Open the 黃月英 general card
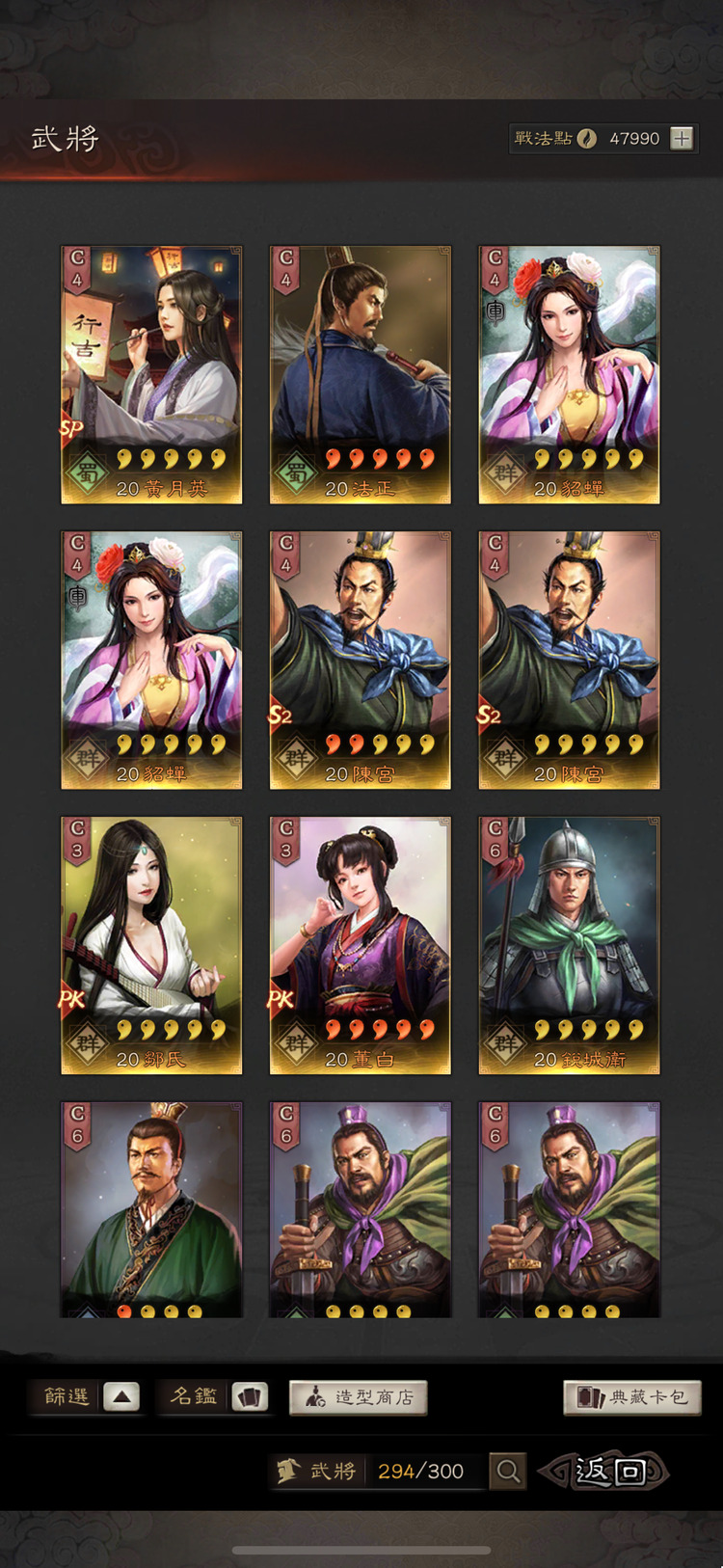 point(151,374)
